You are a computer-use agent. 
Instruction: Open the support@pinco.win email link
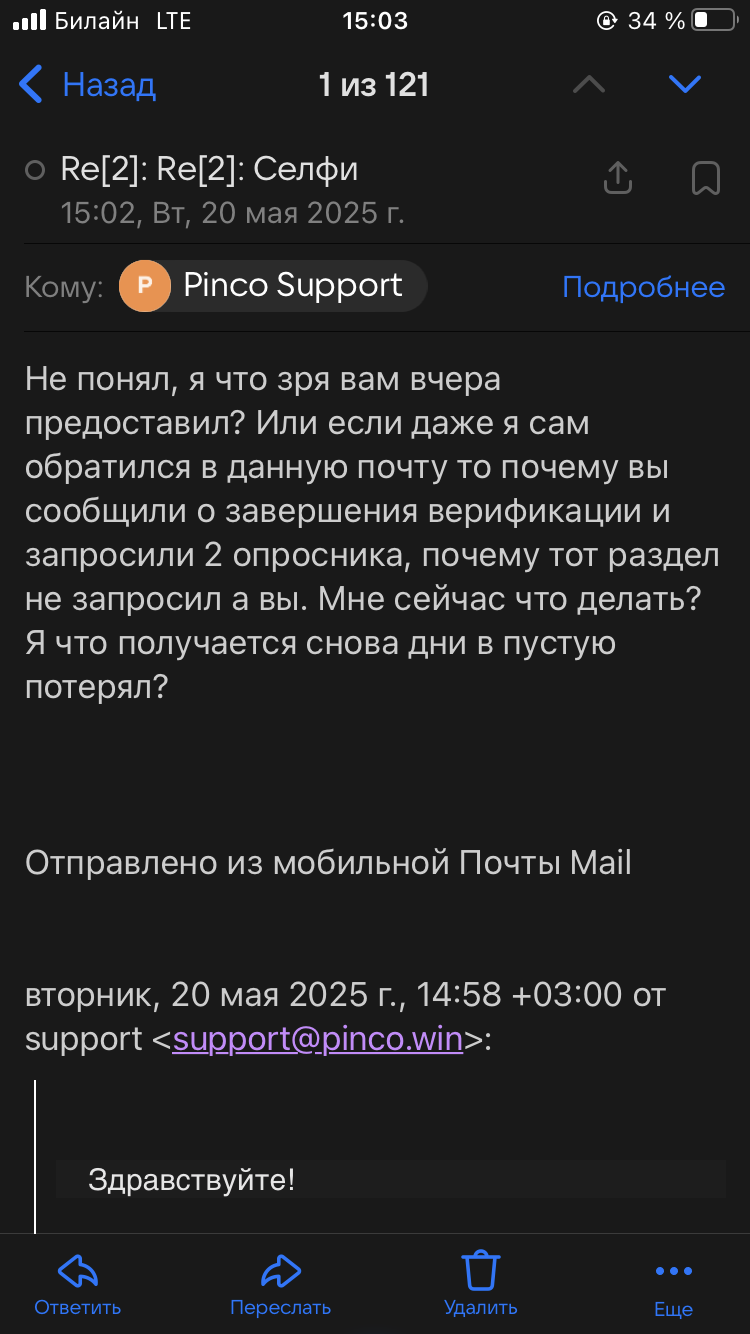[x=317, y=1039]
